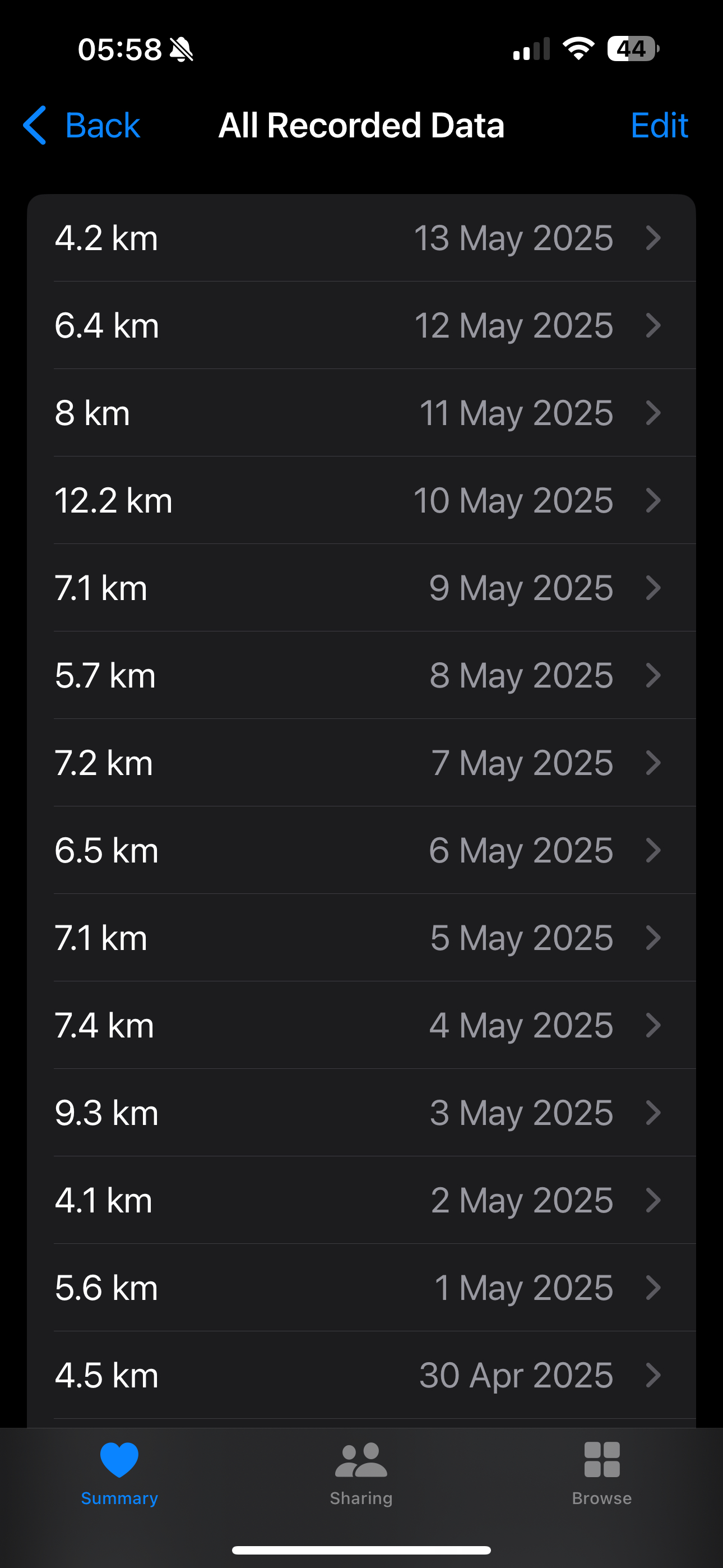Screen dimensions: 723x1568
Task: View details for 2 May 2025
Action: [x=361, y=1200]
